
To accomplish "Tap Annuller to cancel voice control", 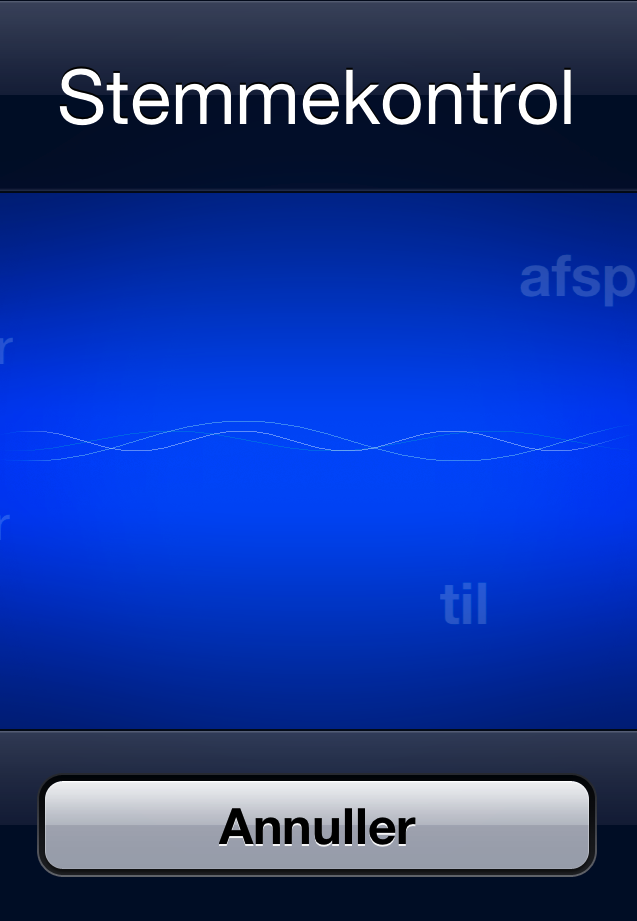I will tap(317, 826).
